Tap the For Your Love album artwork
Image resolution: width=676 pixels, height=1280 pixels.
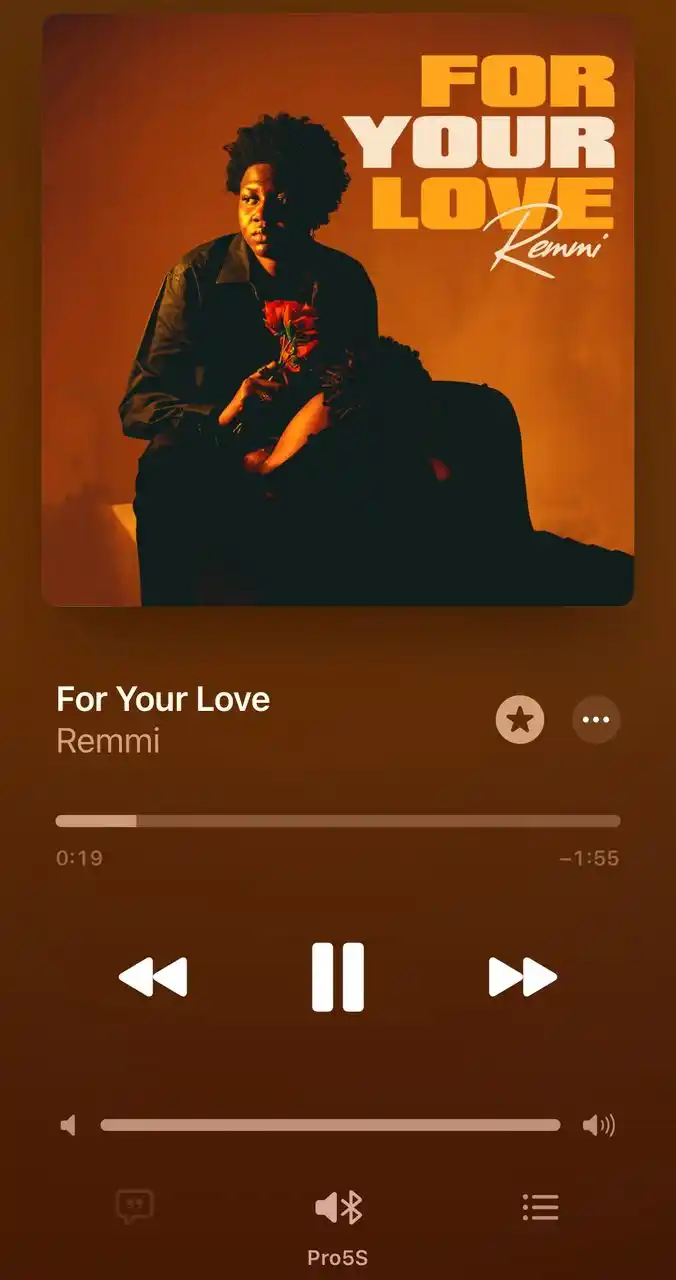pos(338,310)
